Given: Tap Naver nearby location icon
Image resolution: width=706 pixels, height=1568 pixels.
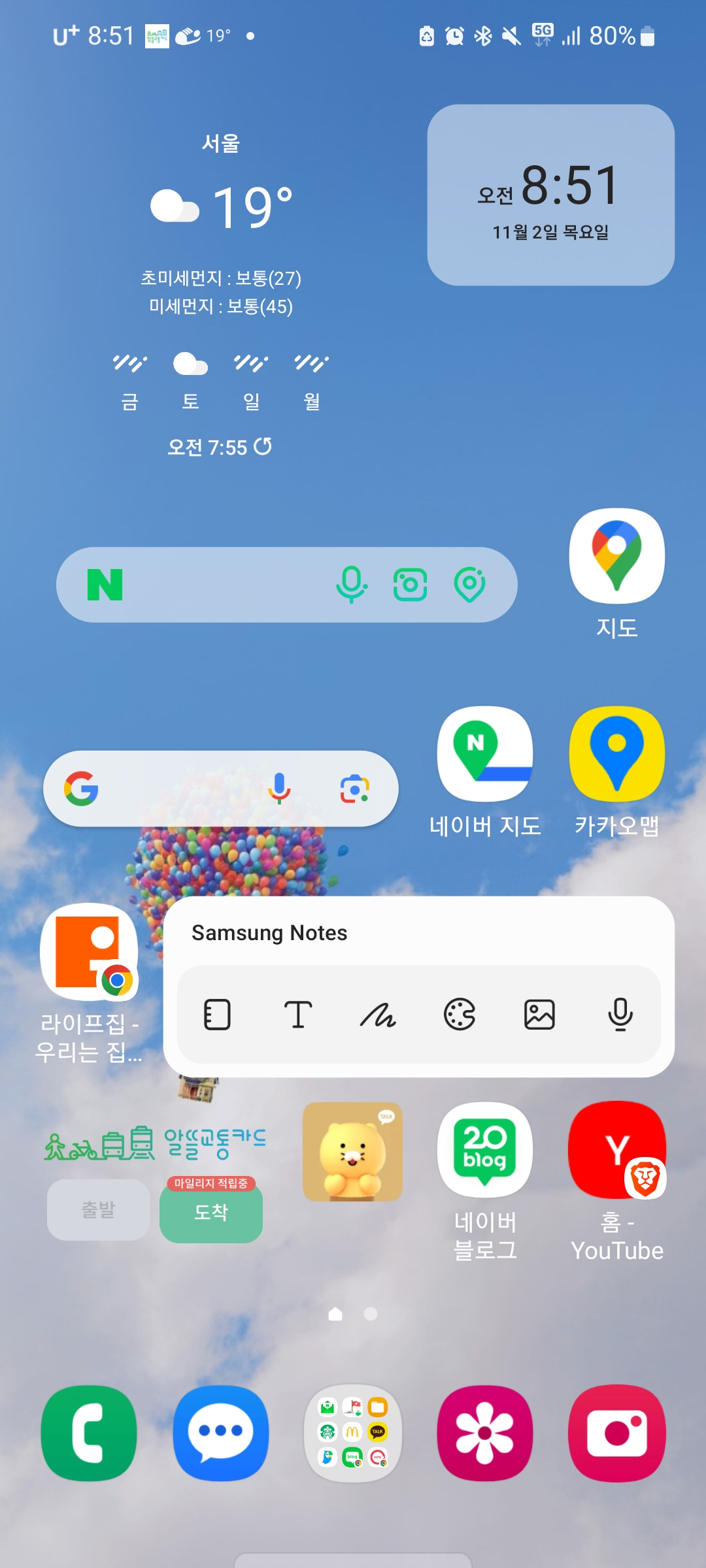Looking at the screenshot, I should click(x=469, y=584).
